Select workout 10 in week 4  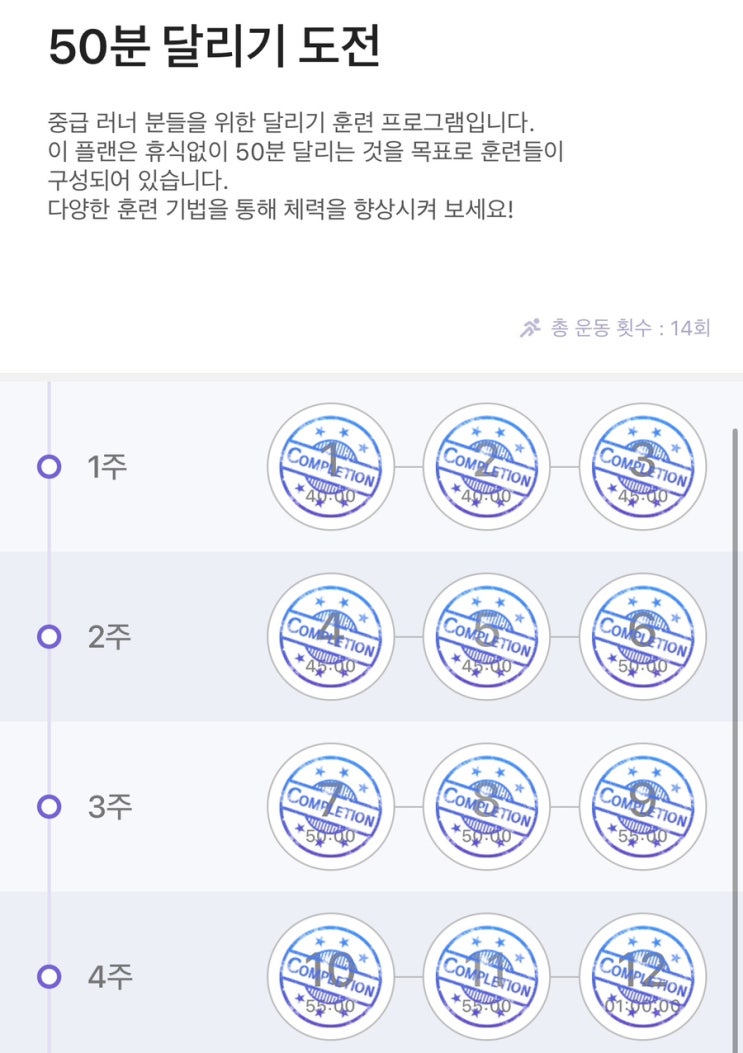[x=331, y=976]
